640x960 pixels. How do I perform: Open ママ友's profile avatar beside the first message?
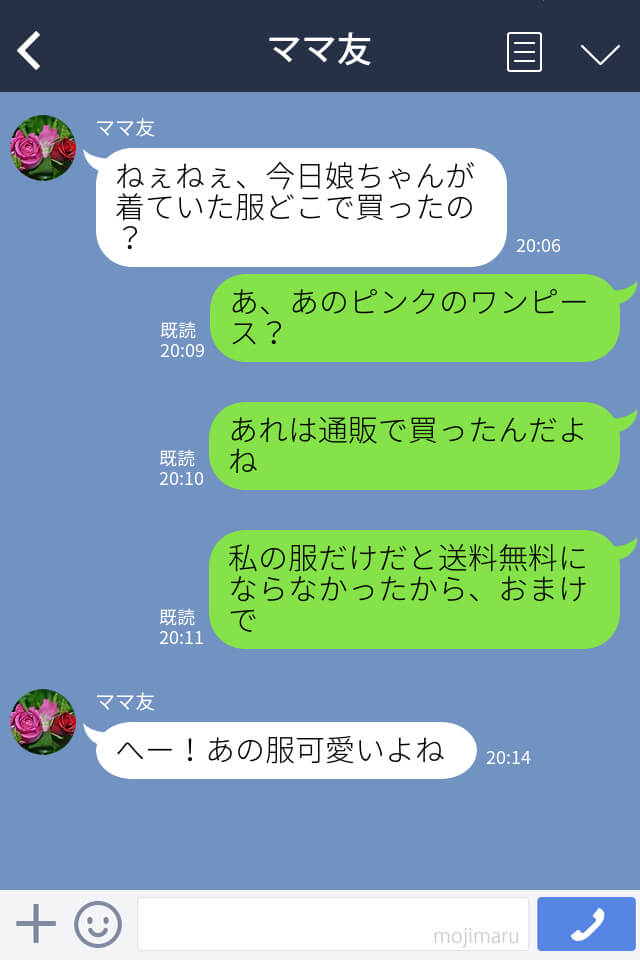[x=43, y=148]
